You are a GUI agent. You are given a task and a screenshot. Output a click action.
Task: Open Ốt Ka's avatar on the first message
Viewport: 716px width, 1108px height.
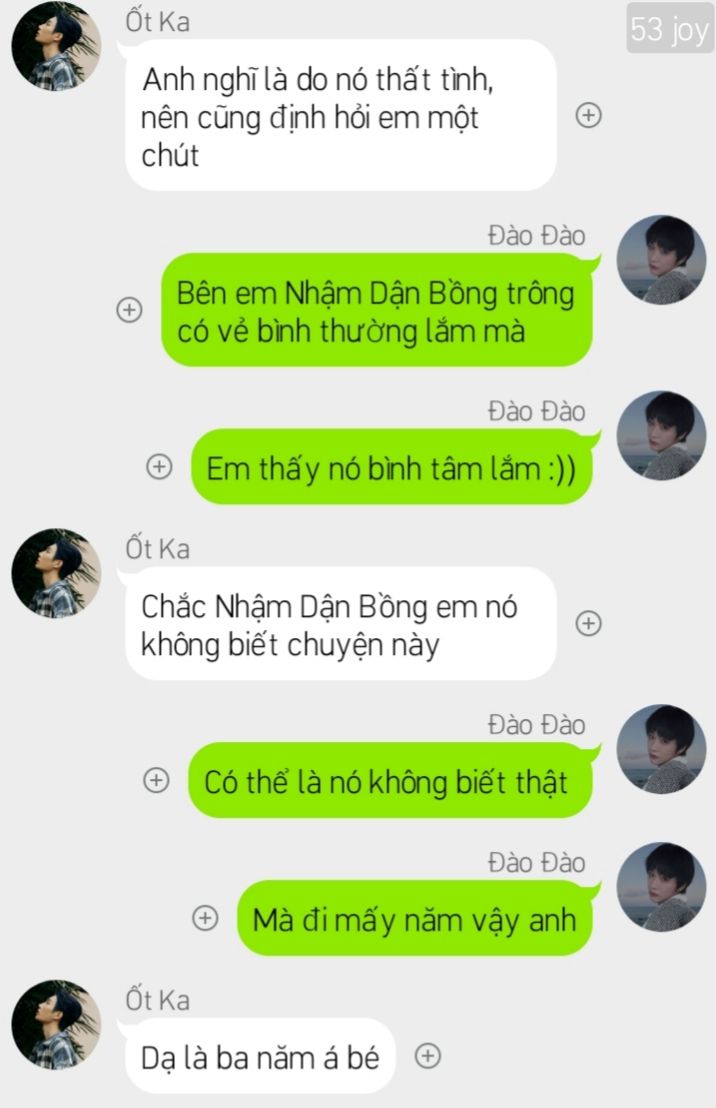point(56,47)
